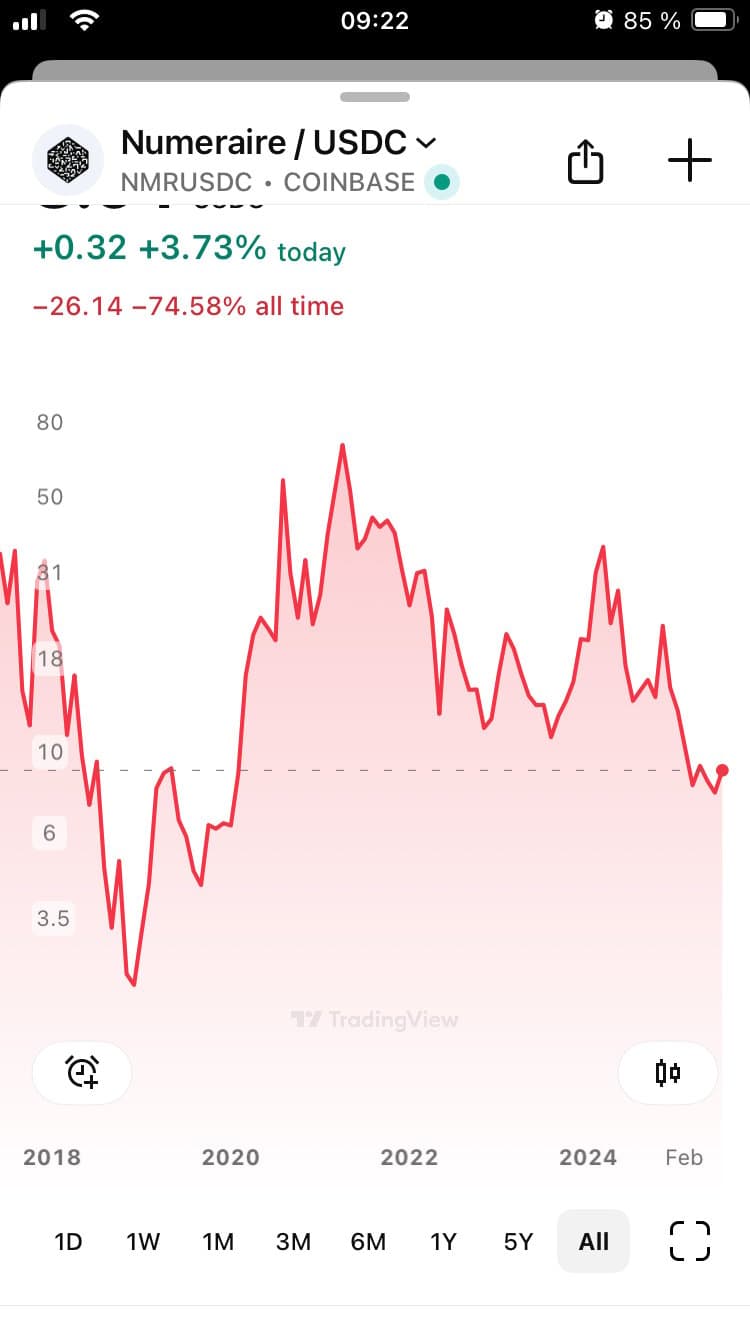This screenshot has height=1334, width=750.
Task: Switch to the 1Y range
Action: (443, 1242)
